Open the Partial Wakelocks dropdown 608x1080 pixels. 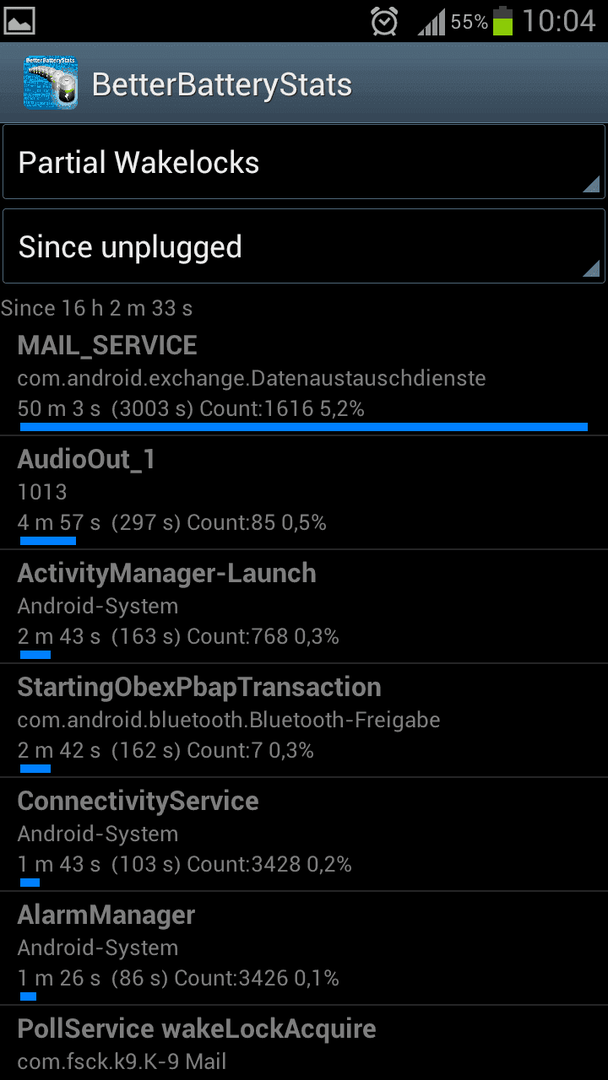[304, 162]
